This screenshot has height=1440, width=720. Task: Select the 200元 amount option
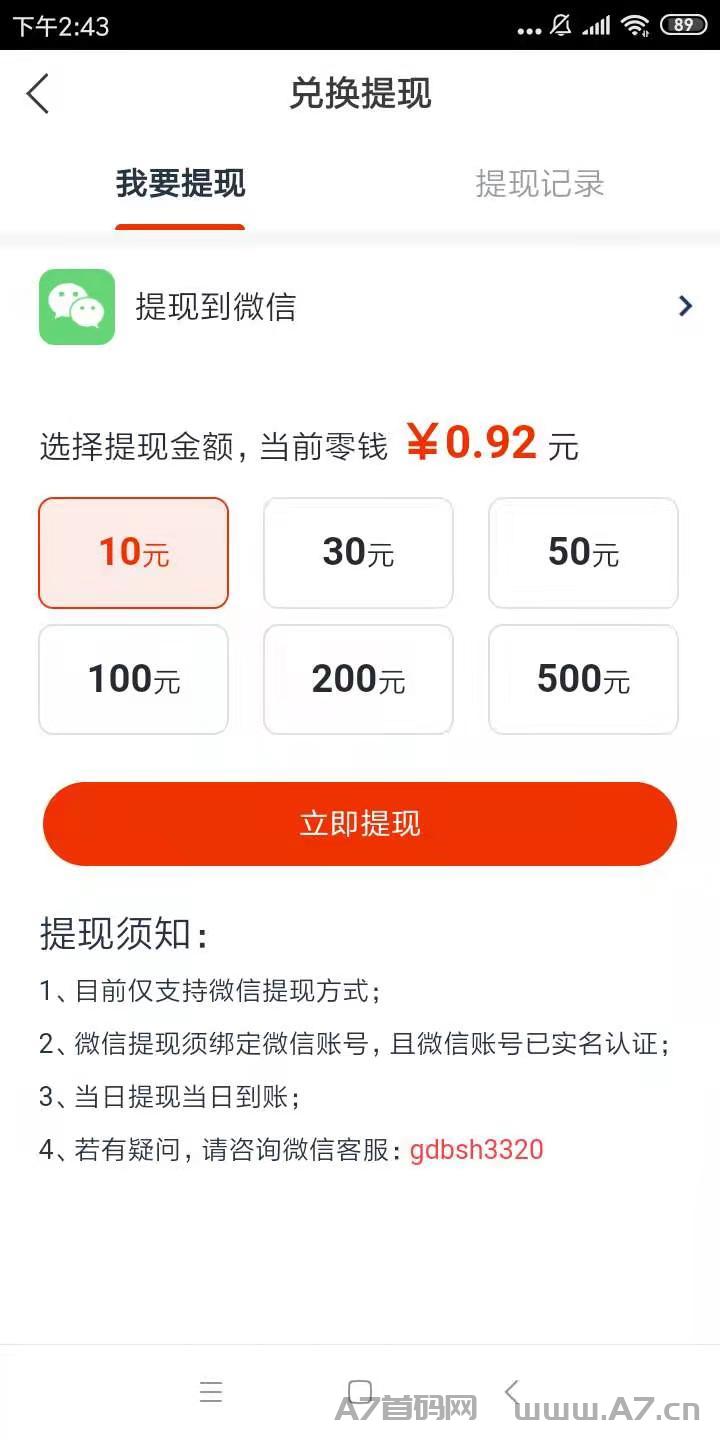point(358,680)
